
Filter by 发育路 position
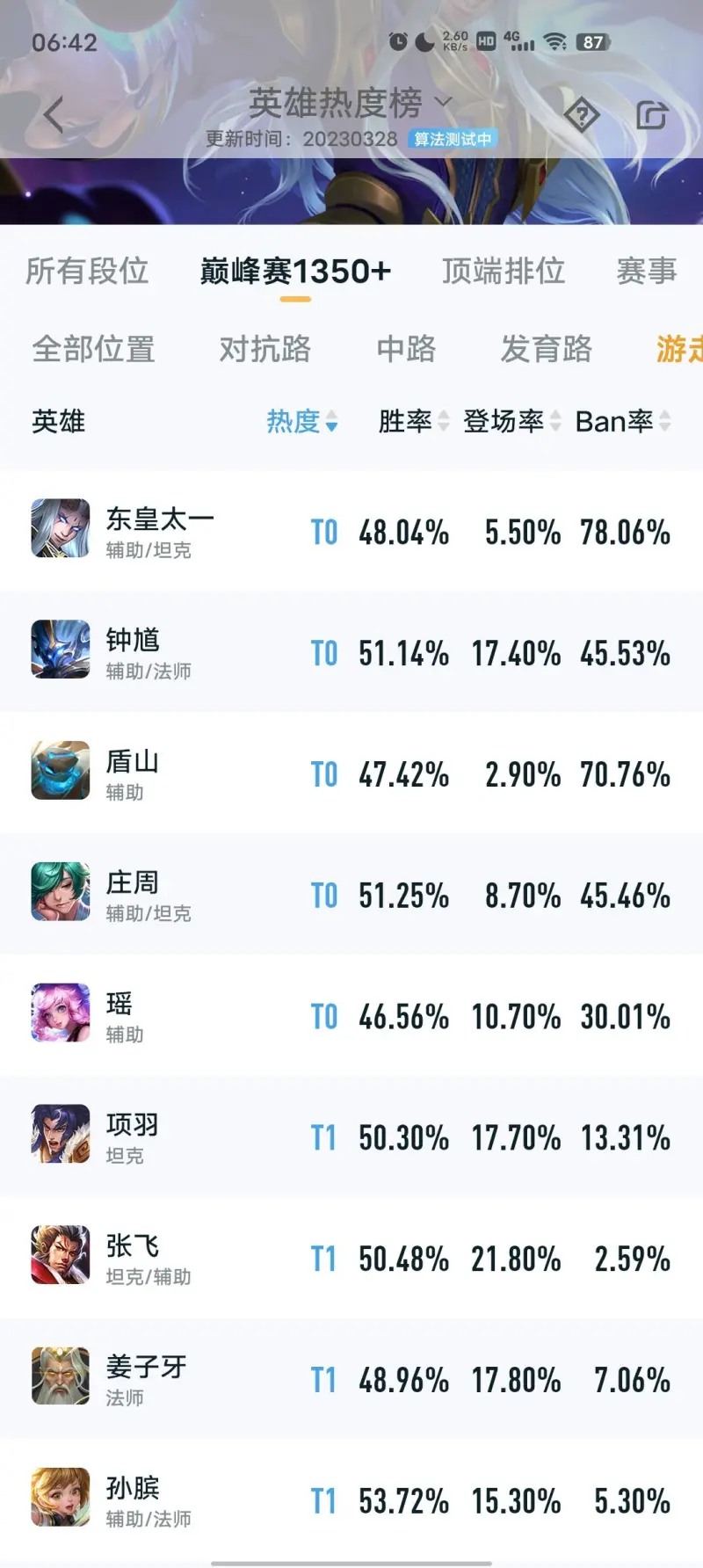tap(546, 349)
